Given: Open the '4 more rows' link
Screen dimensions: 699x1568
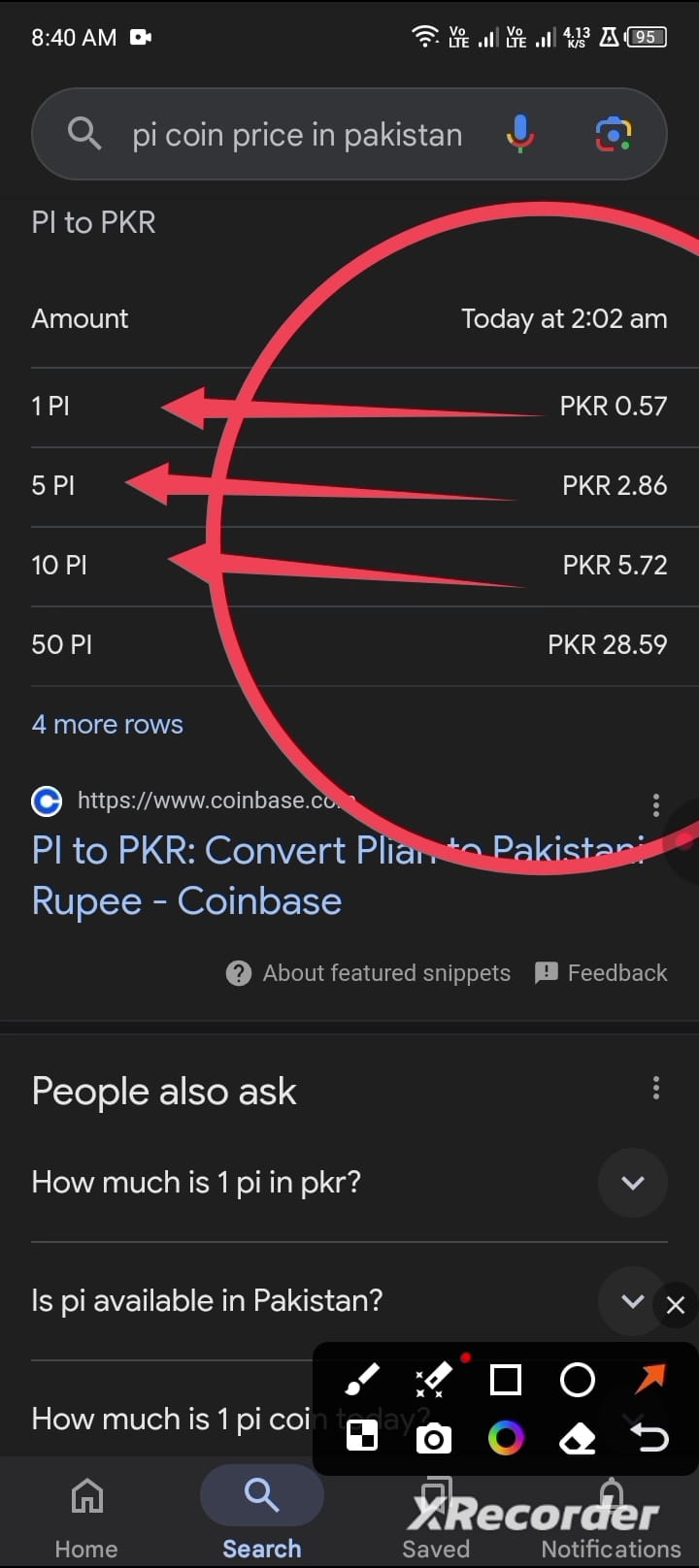Looking at the screenshot, I should 107,724.
